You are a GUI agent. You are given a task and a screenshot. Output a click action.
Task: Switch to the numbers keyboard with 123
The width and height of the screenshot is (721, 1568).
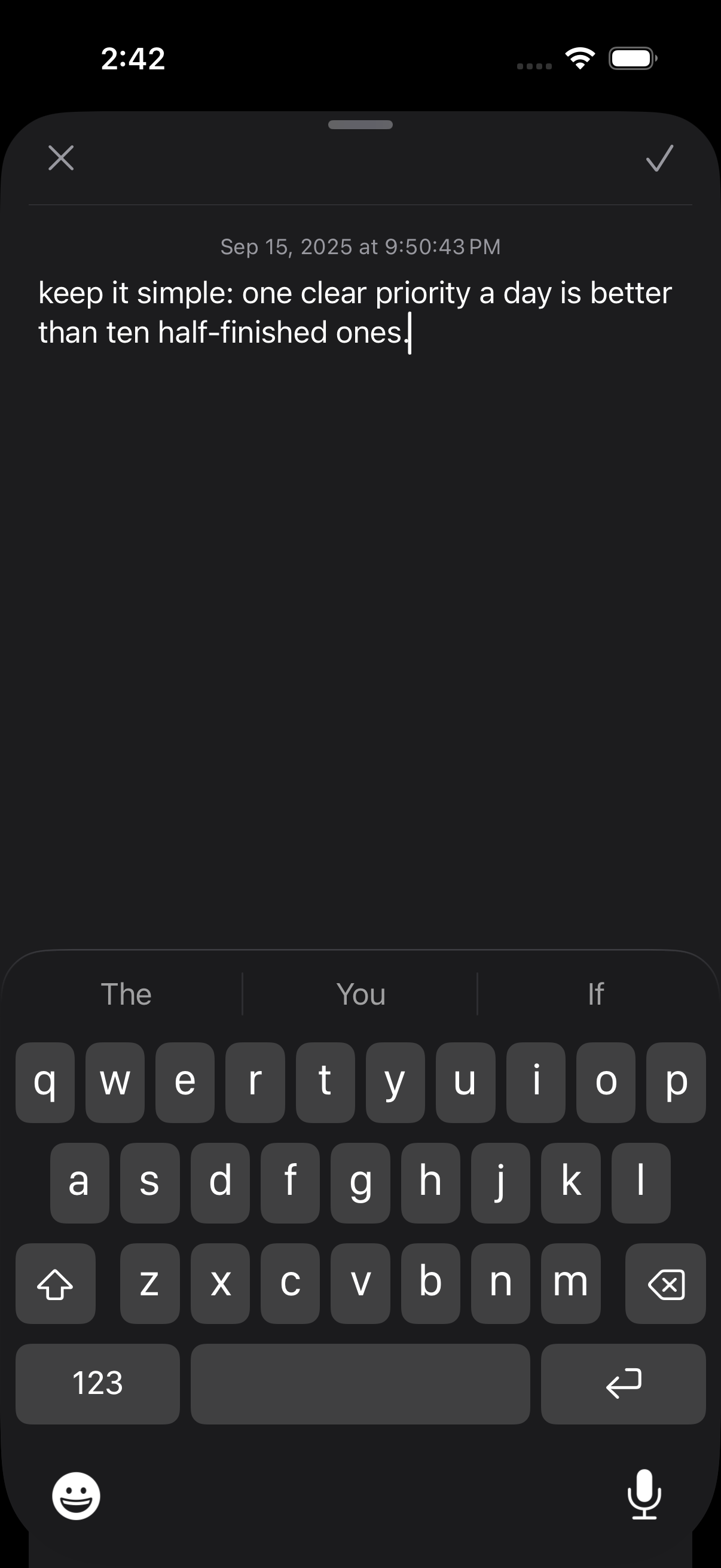97,1384
